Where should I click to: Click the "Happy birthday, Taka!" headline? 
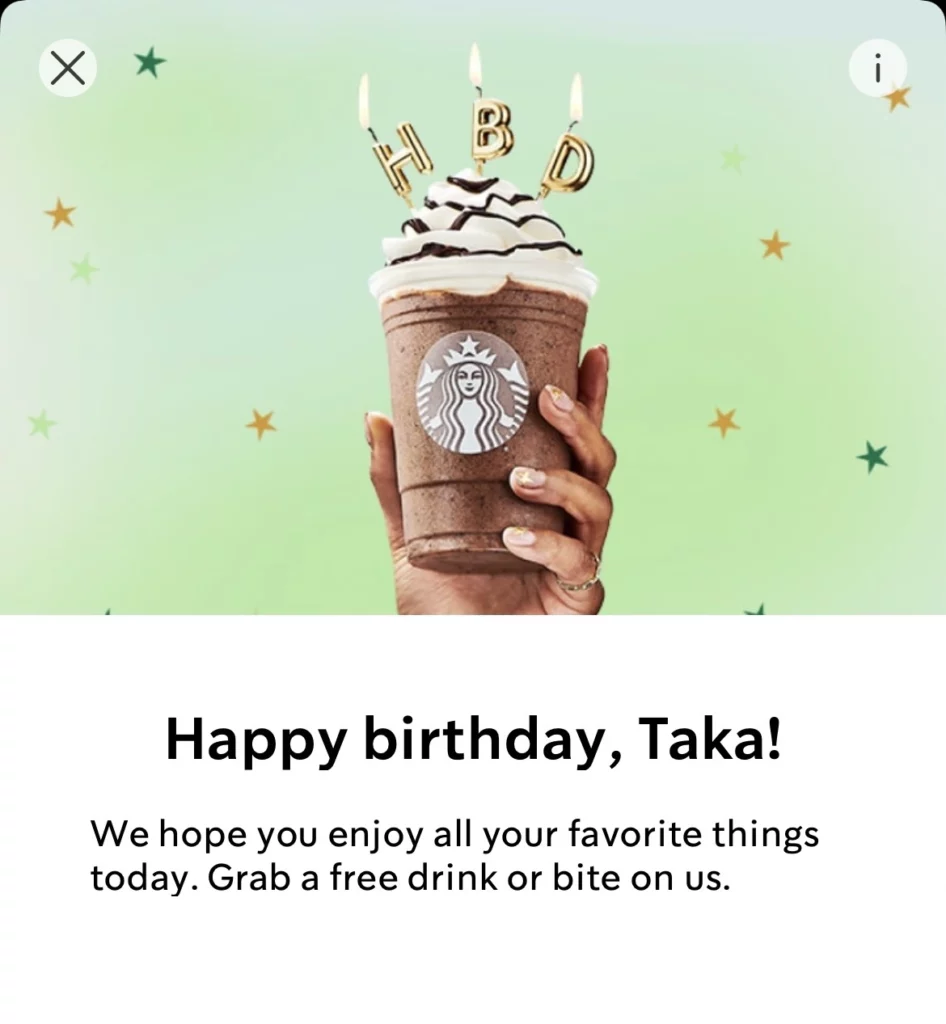(473, 739)
